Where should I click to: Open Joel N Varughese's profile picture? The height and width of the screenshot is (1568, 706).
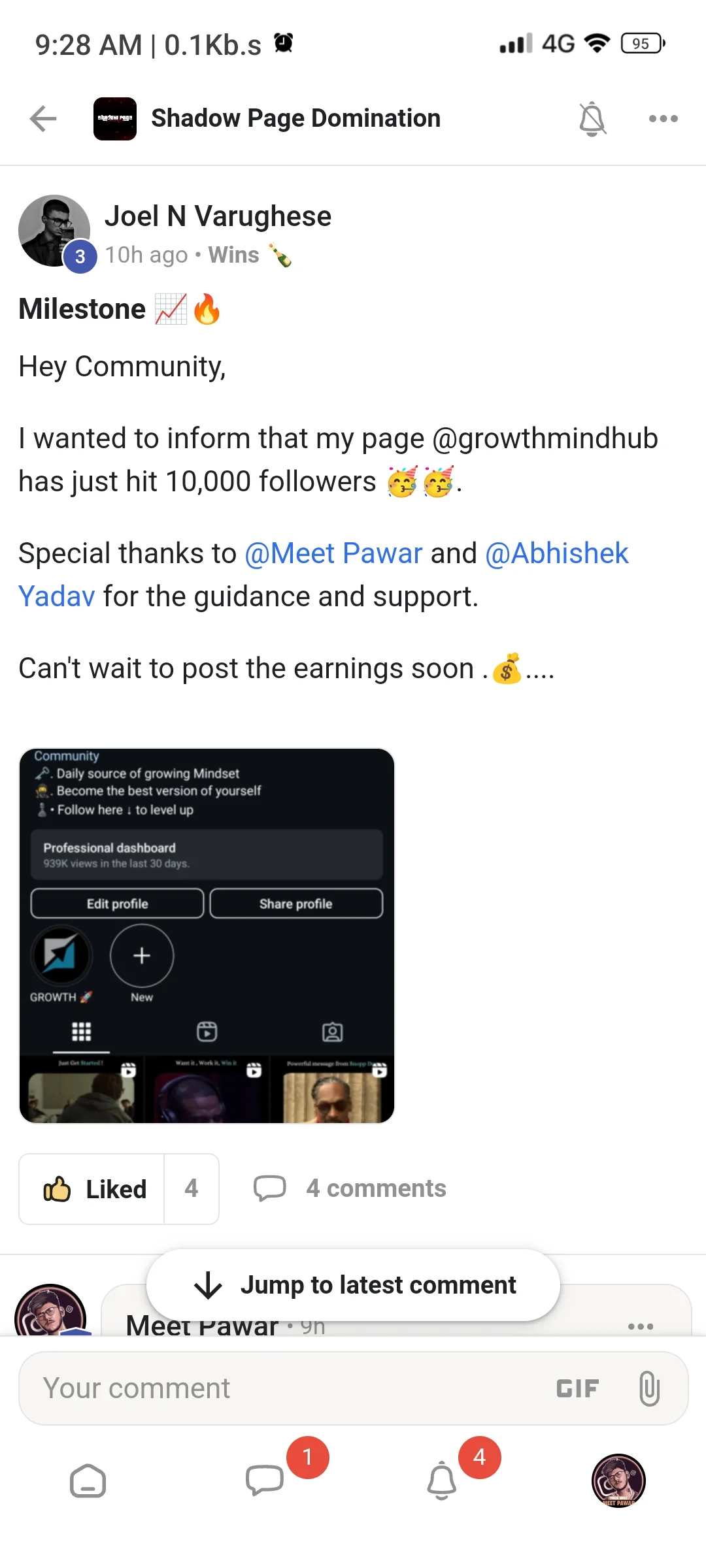[54, 231]
